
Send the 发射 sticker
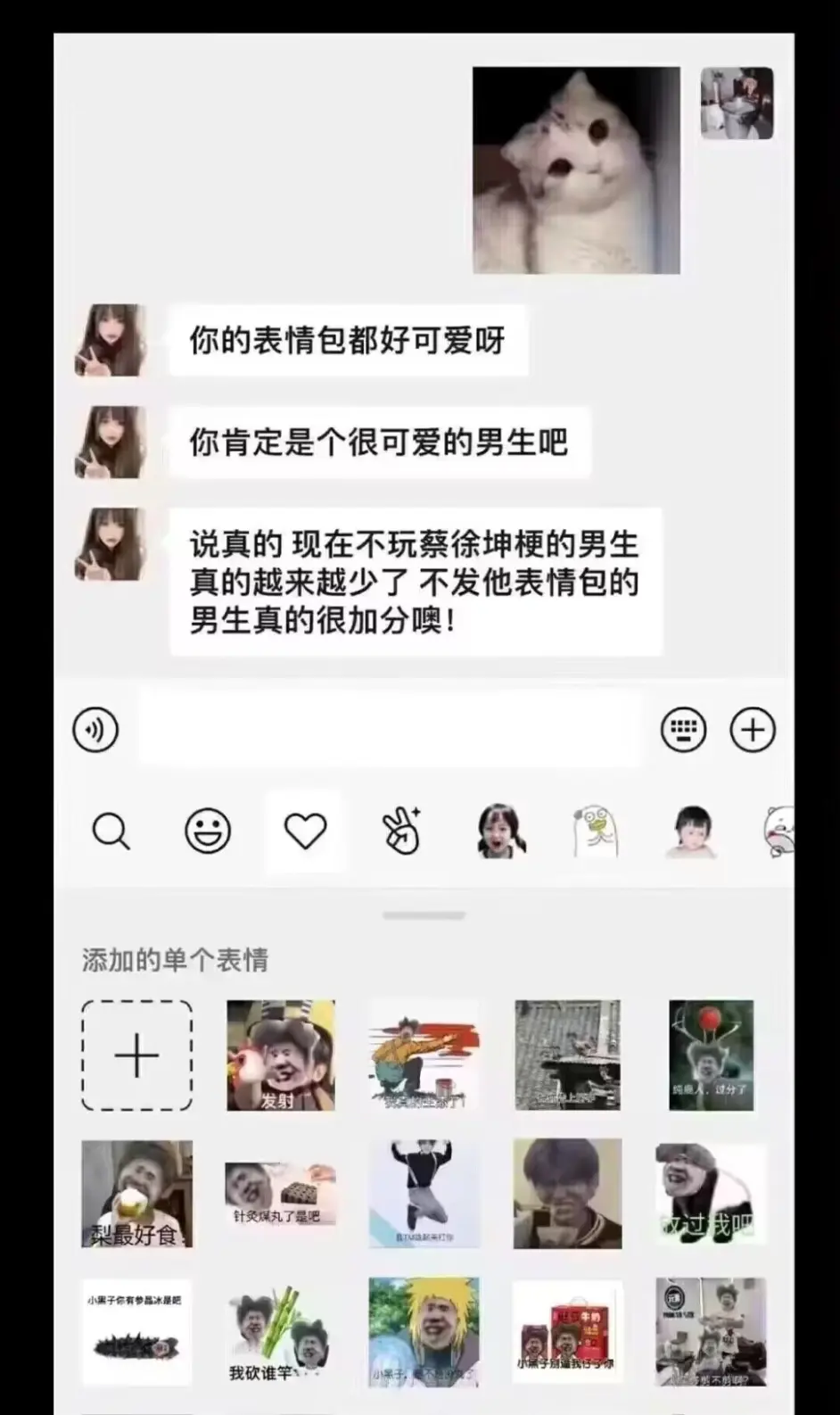click(x=281, y=1055)
